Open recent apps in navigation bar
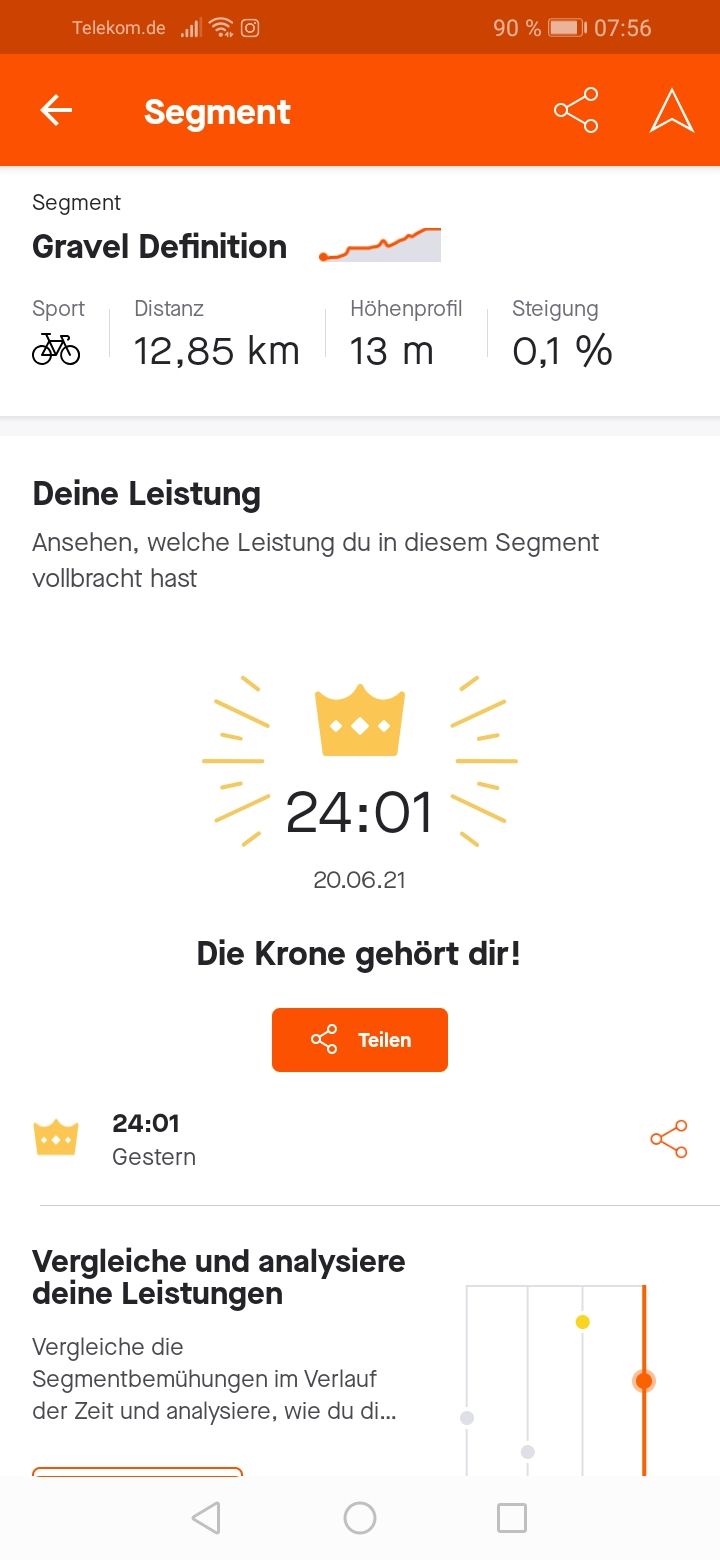 point(512,1518)
